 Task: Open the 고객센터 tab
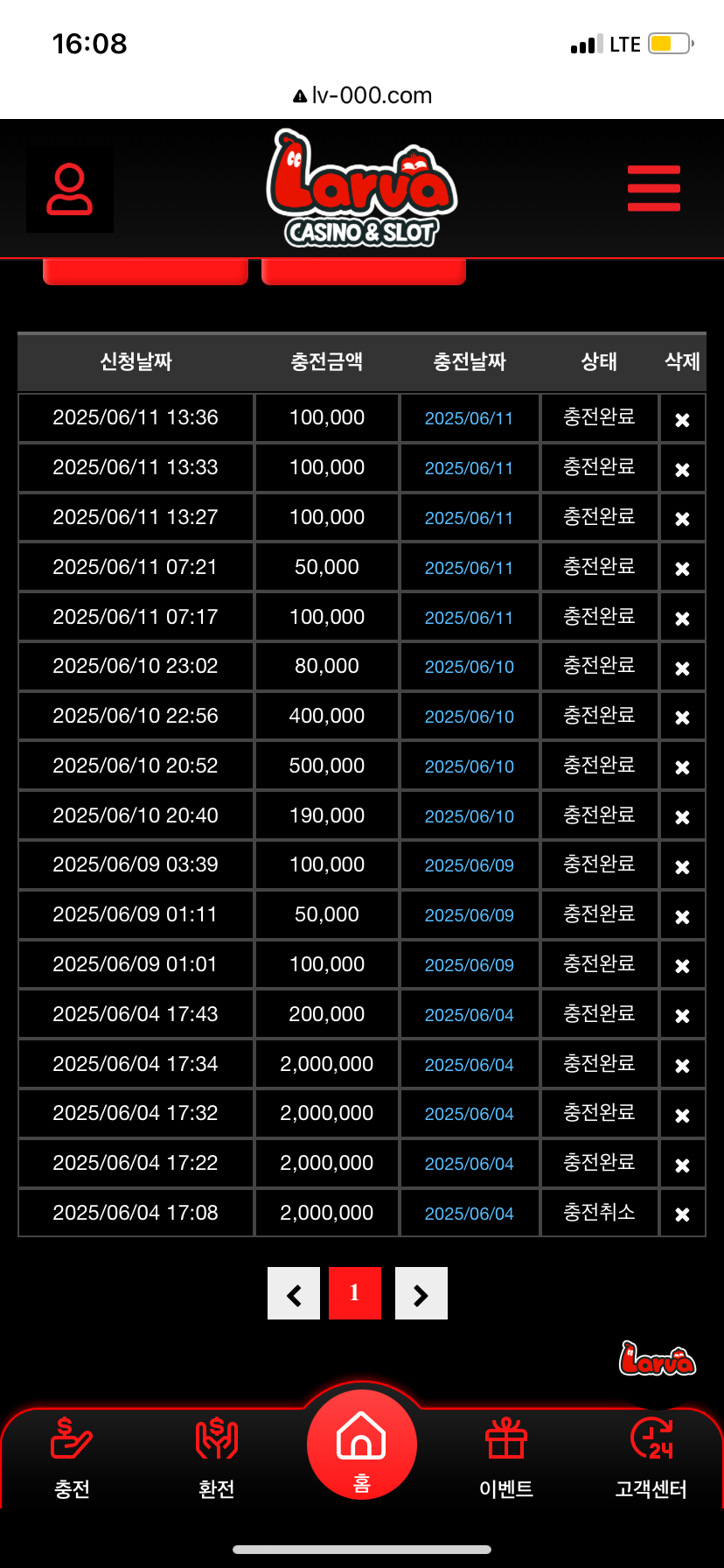point(651,1458)
